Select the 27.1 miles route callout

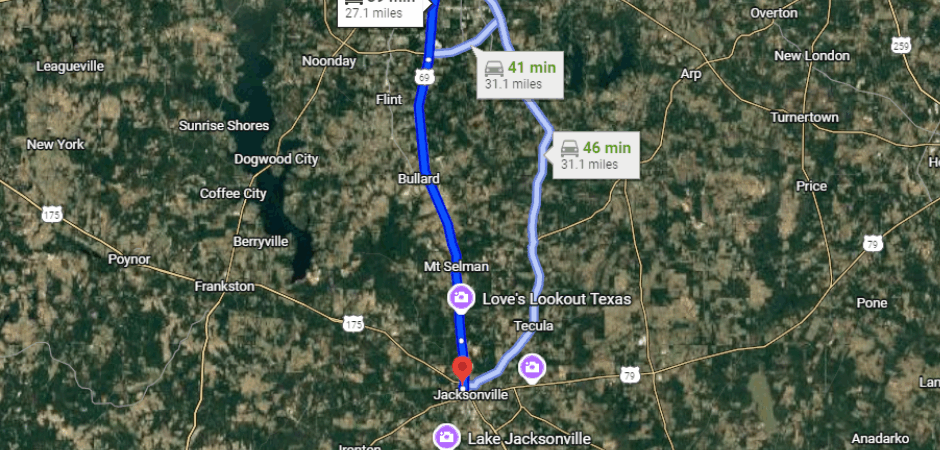(x=380, y=12)
